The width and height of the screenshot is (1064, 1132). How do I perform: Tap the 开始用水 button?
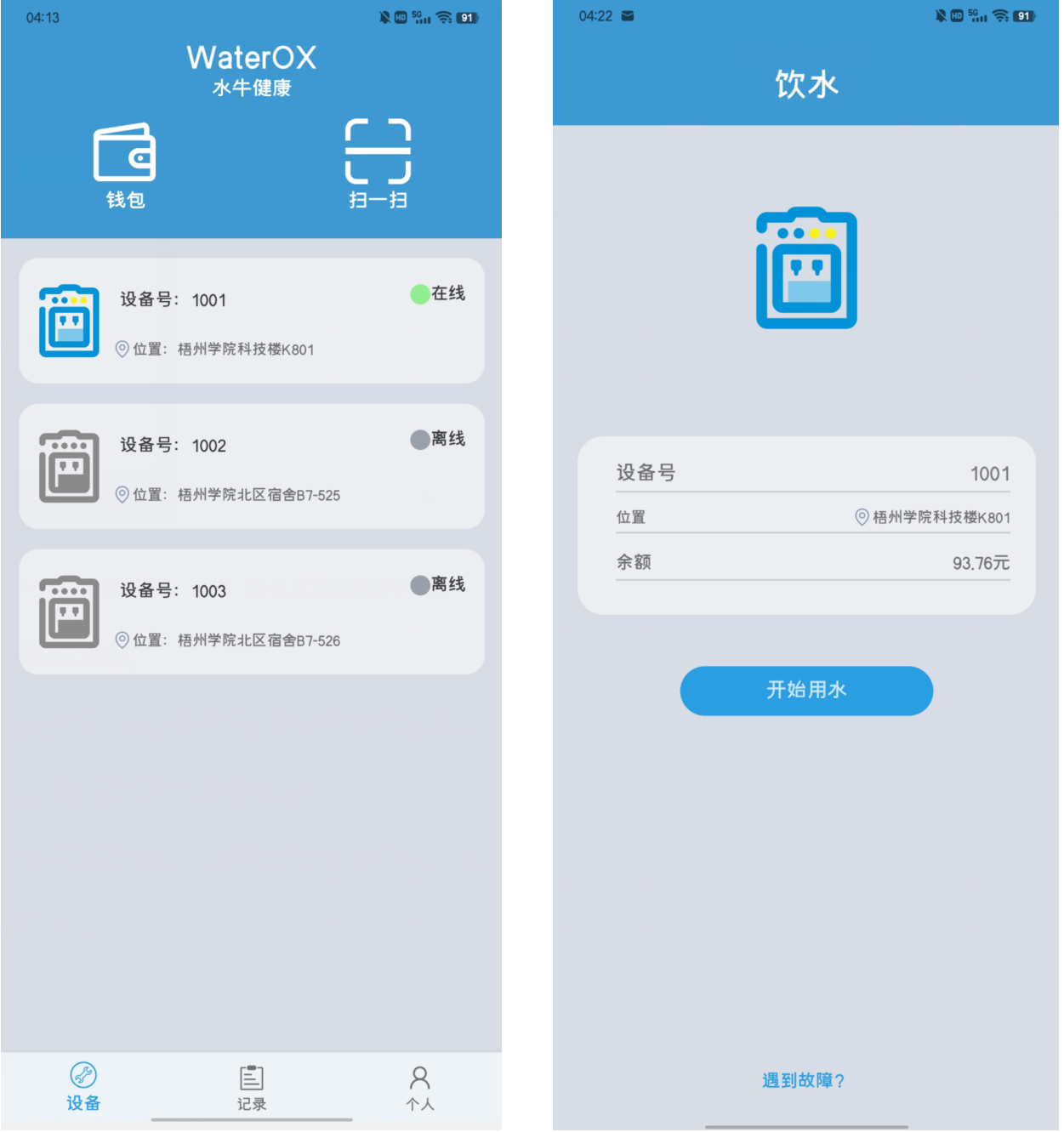click(805, 690)
